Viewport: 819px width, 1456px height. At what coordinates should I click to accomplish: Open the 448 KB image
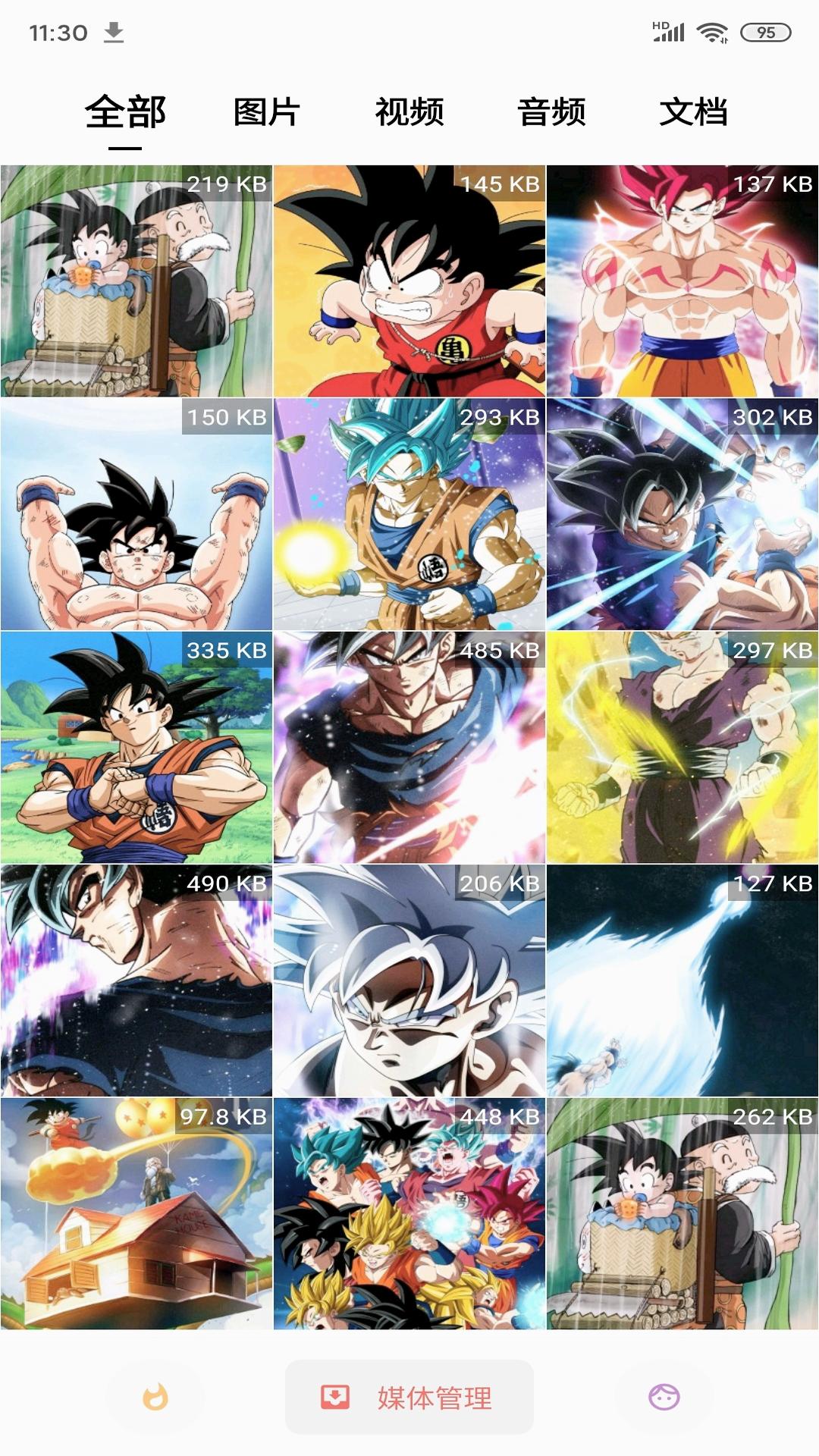[409, 1213]
